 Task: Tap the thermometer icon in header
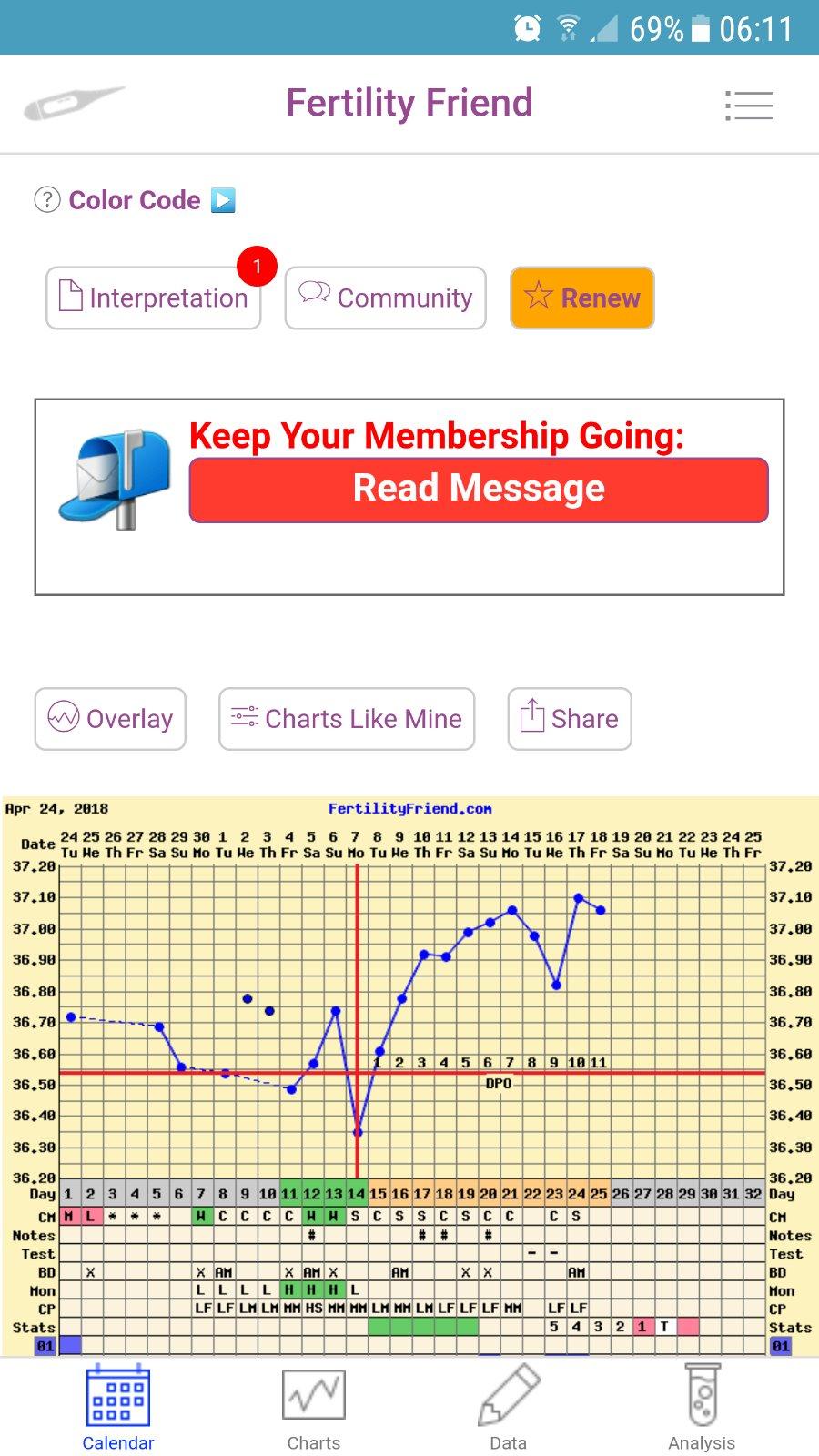[x=73, y=104]
